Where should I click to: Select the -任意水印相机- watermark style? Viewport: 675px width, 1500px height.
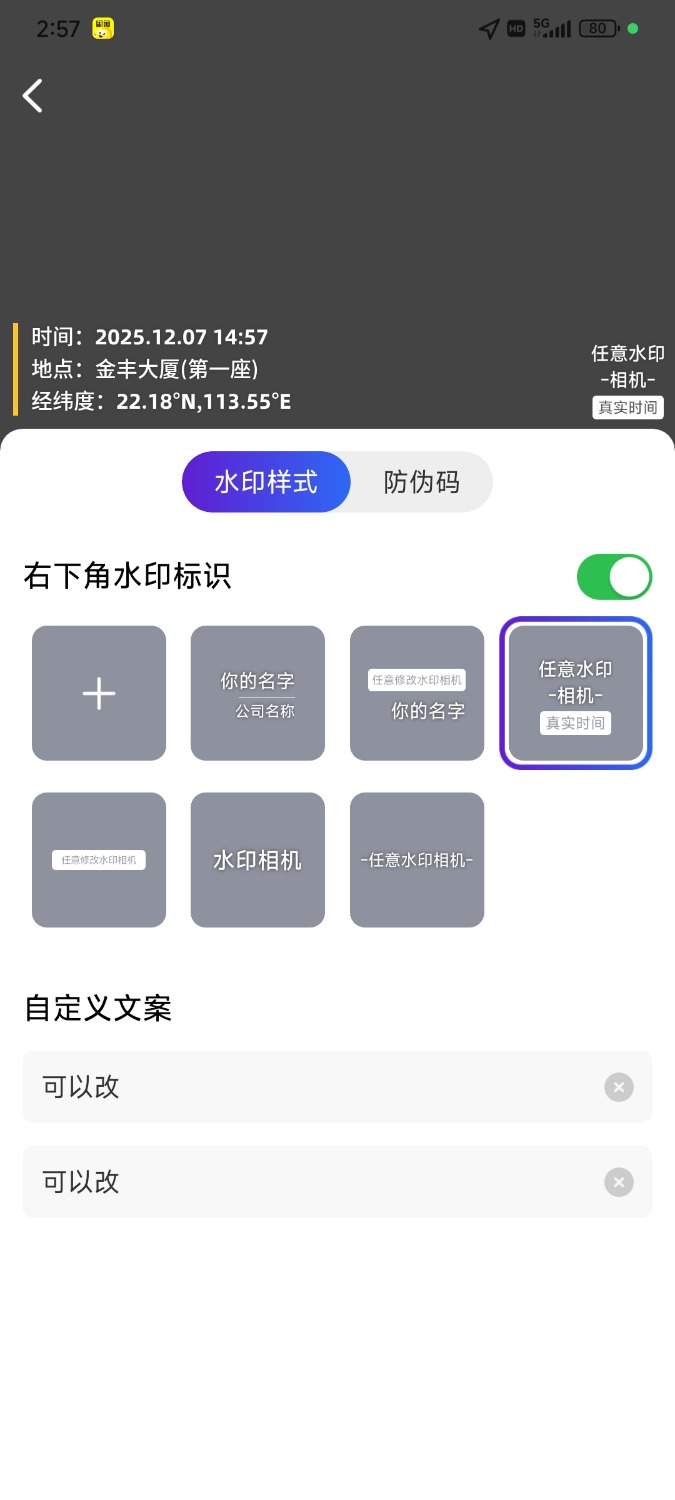(417, 860)
